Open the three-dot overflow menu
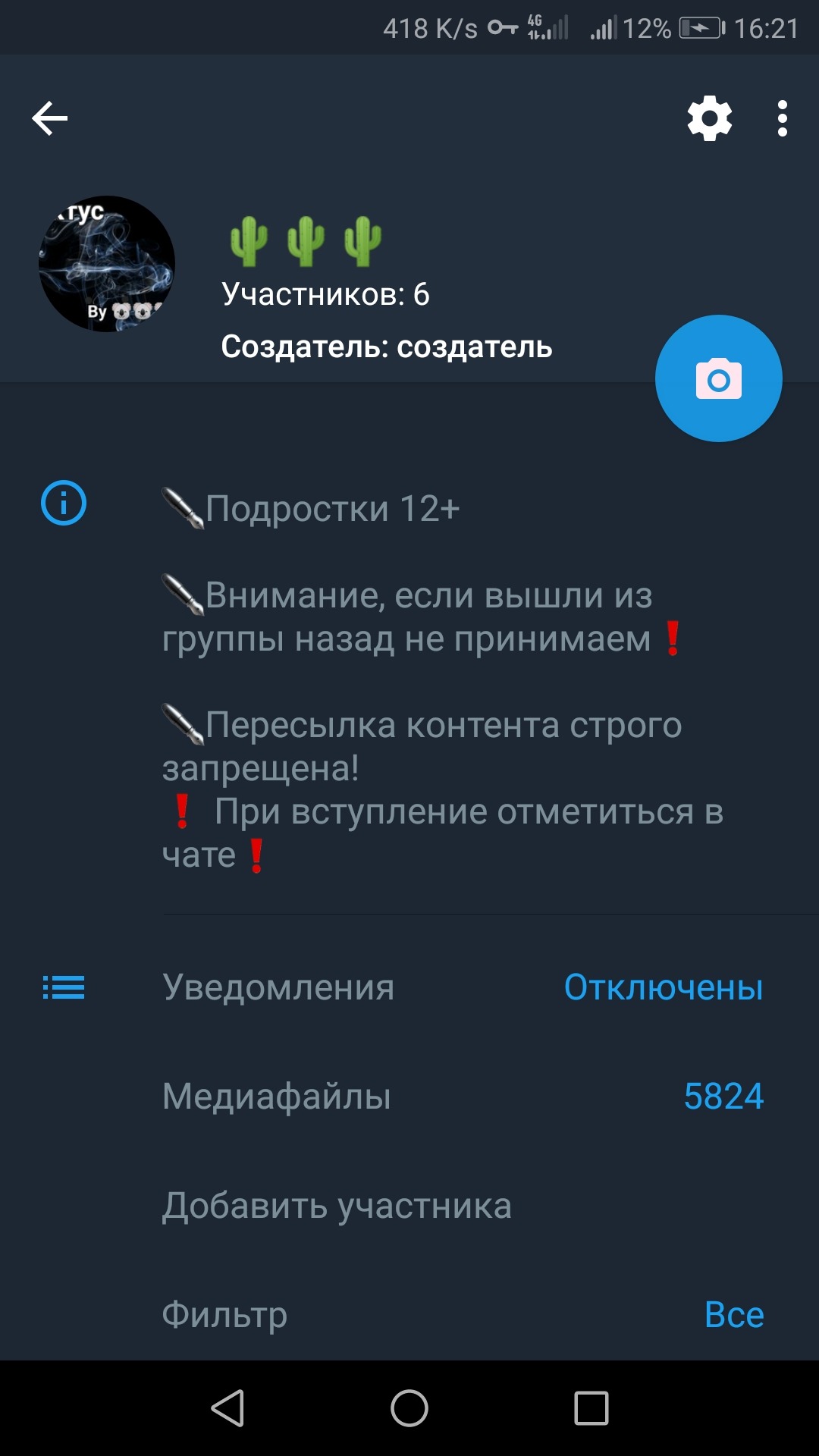Image resolution: width=819 pixels, height=1456 pixels. (x=782, y=118)
